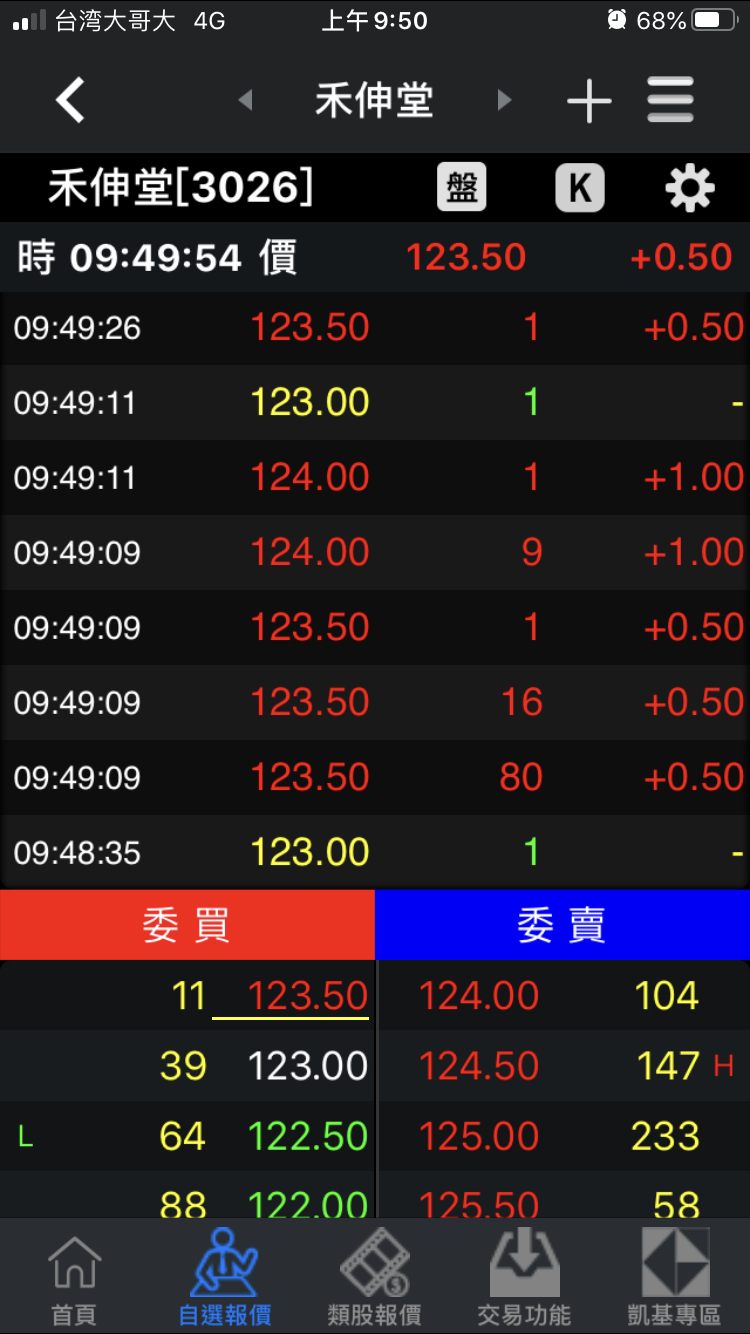Tap the plus icon to add this stock
This screenshot has width=750, height=1334.
589,100
